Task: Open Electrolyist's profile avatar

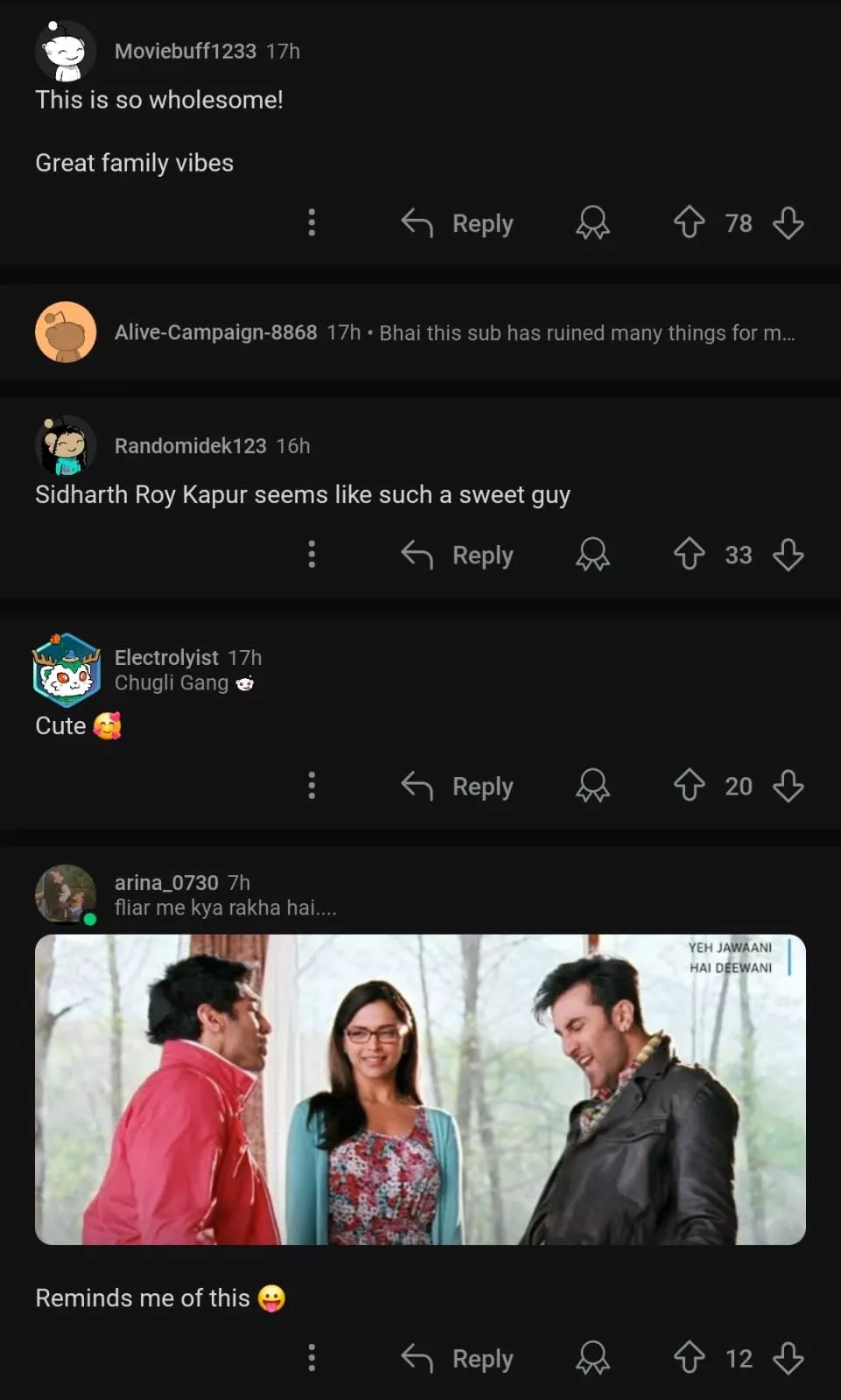Action: click(x=66, y=671)
